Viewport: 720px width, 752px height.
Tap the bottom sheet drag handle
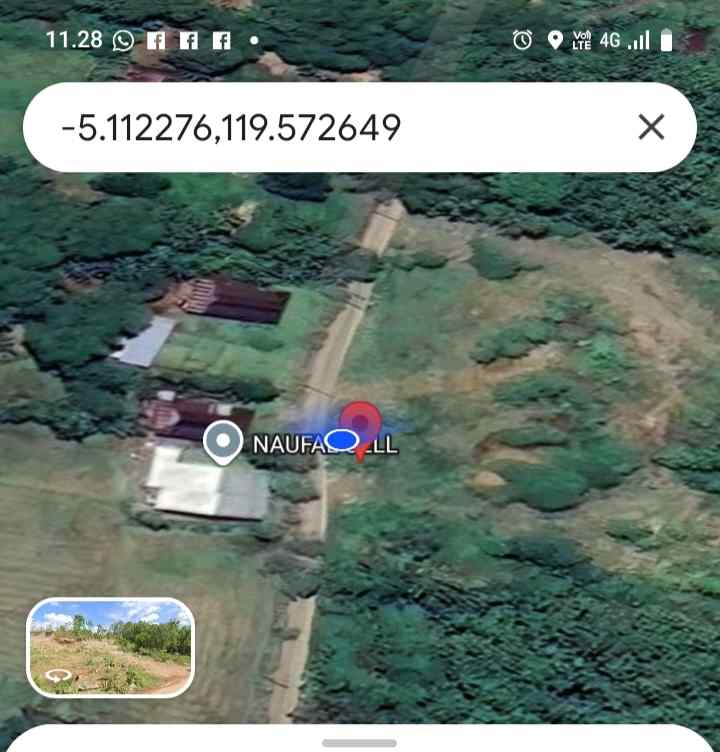click(359, 743)
